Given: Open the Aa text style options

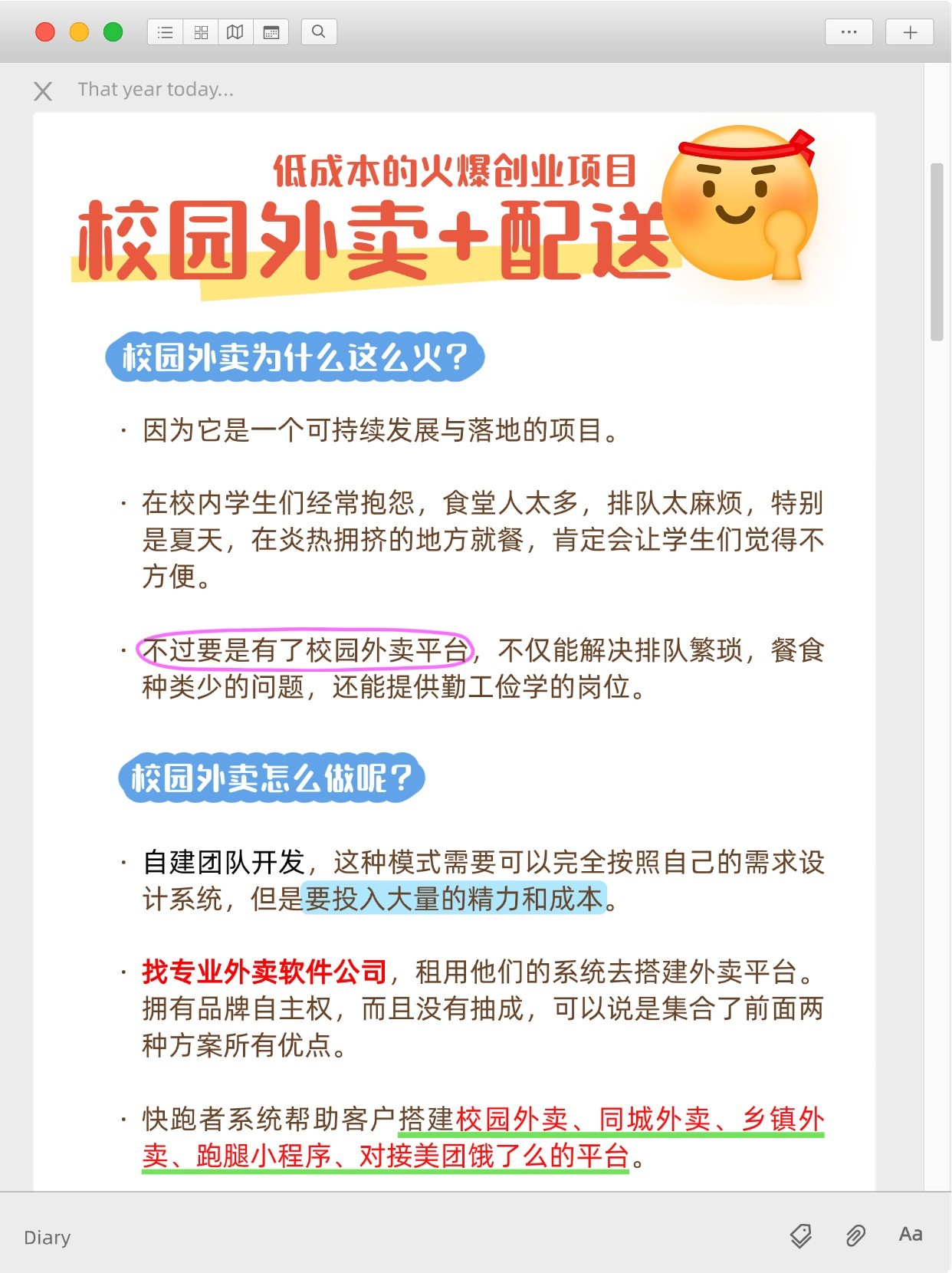Looking at the screenshot, I should (910, 1235).
